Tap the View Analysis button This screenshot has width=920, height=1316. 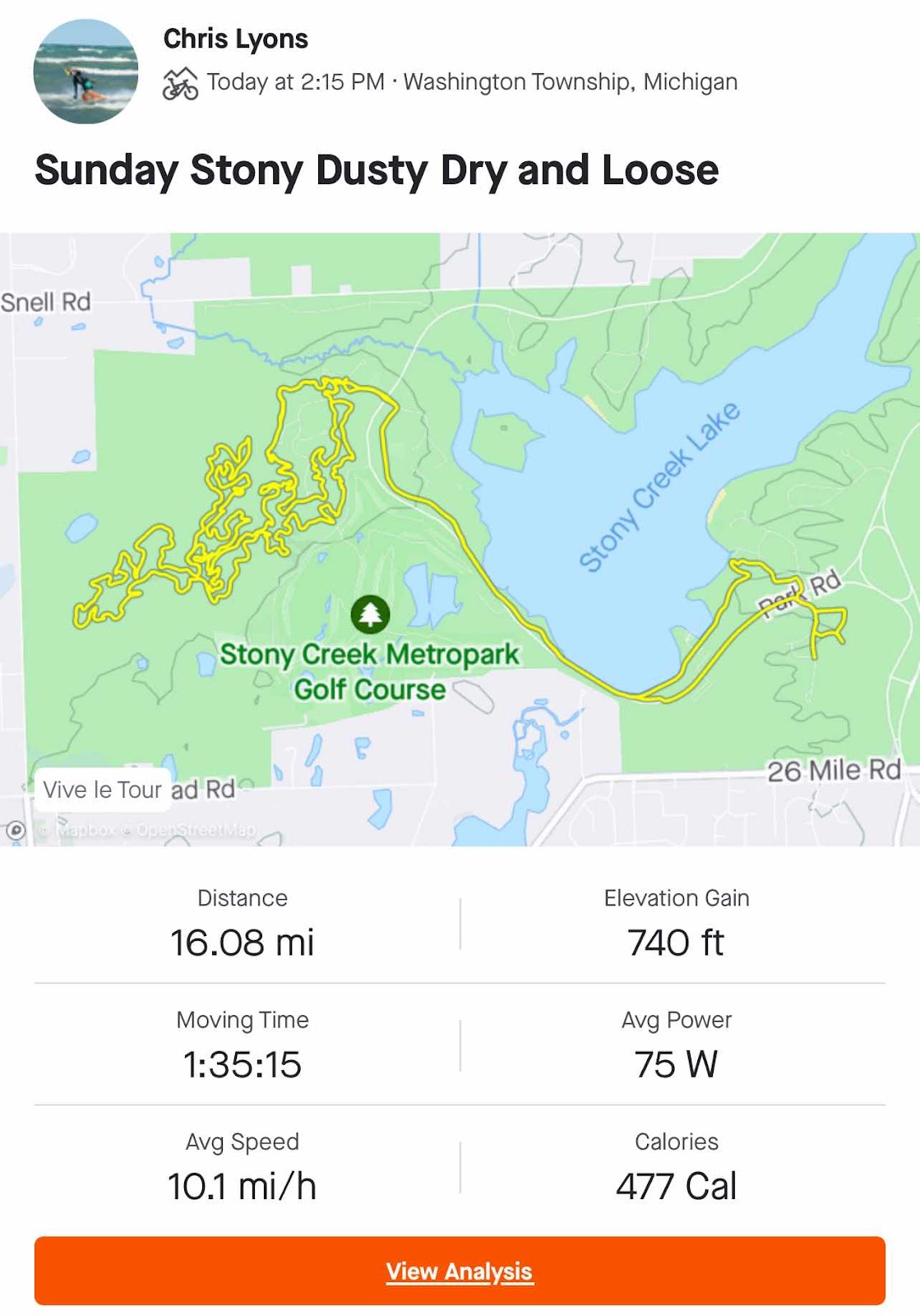pyautogui.click(x=460, y=1271)
